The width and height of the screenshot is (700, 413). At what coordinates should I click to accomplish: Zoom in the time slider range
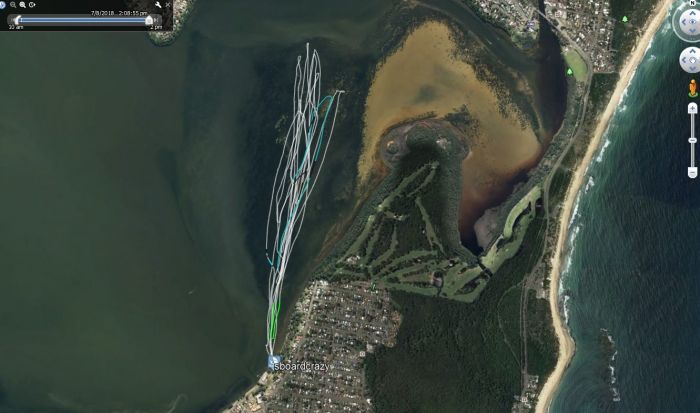pyautogui.click(x=23, y=5)
